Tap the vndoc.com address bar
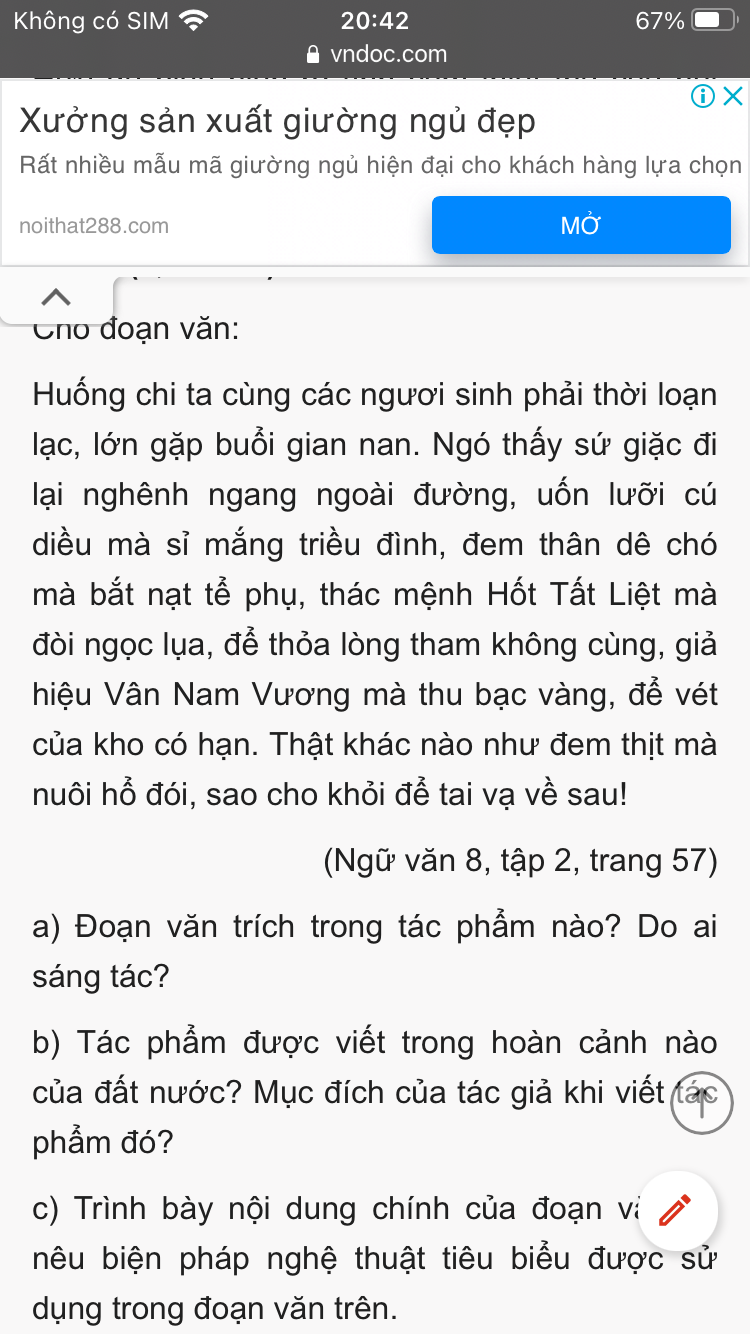This screenshot has width=750, height=1334. [x=375, y=54]
